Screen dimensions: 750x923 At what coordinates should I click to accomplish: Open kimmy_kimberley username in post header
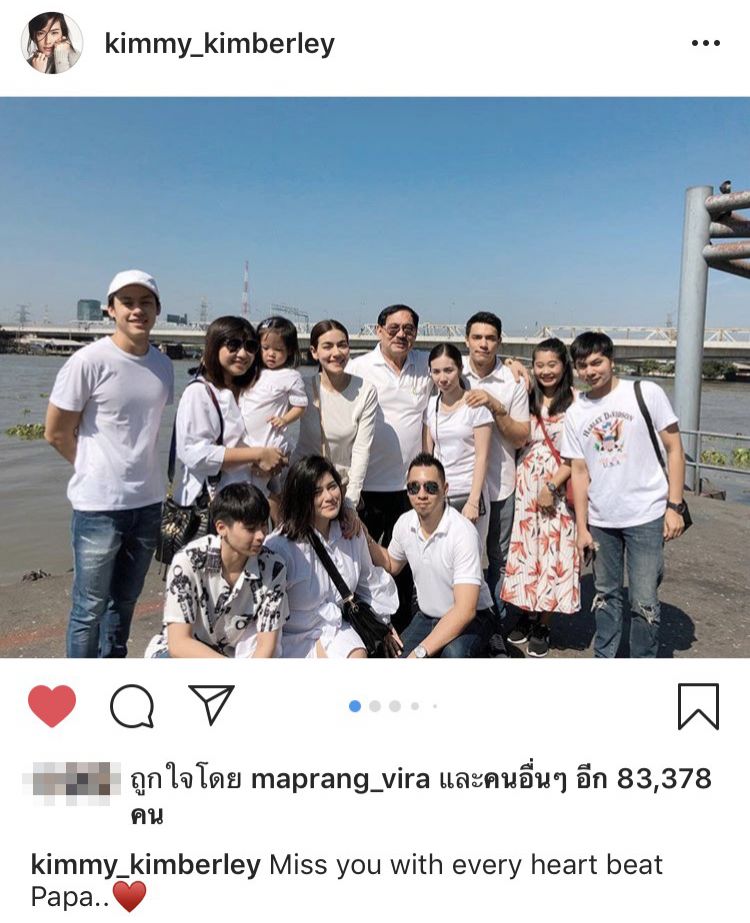coord(219,44)
